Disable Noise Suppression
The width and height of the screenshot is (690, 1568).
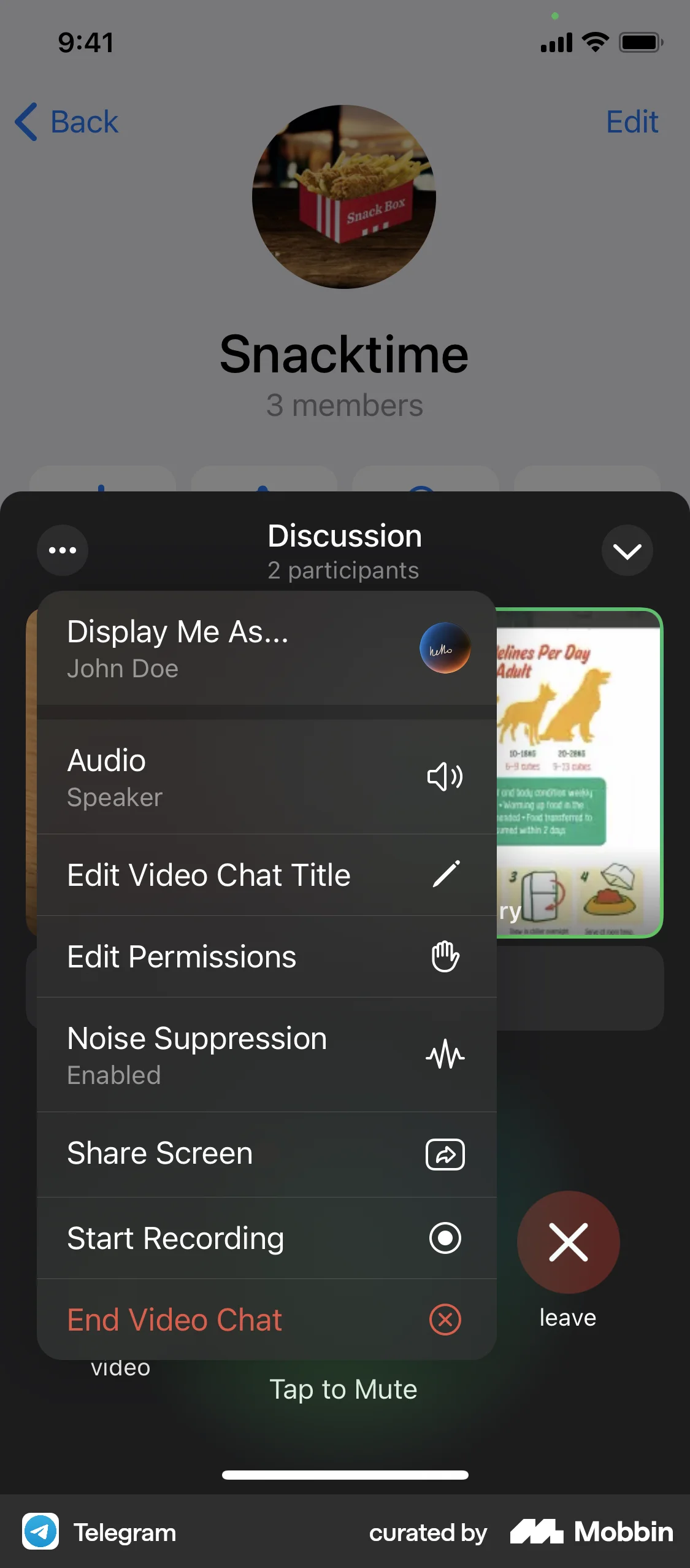pos(245,1055)
